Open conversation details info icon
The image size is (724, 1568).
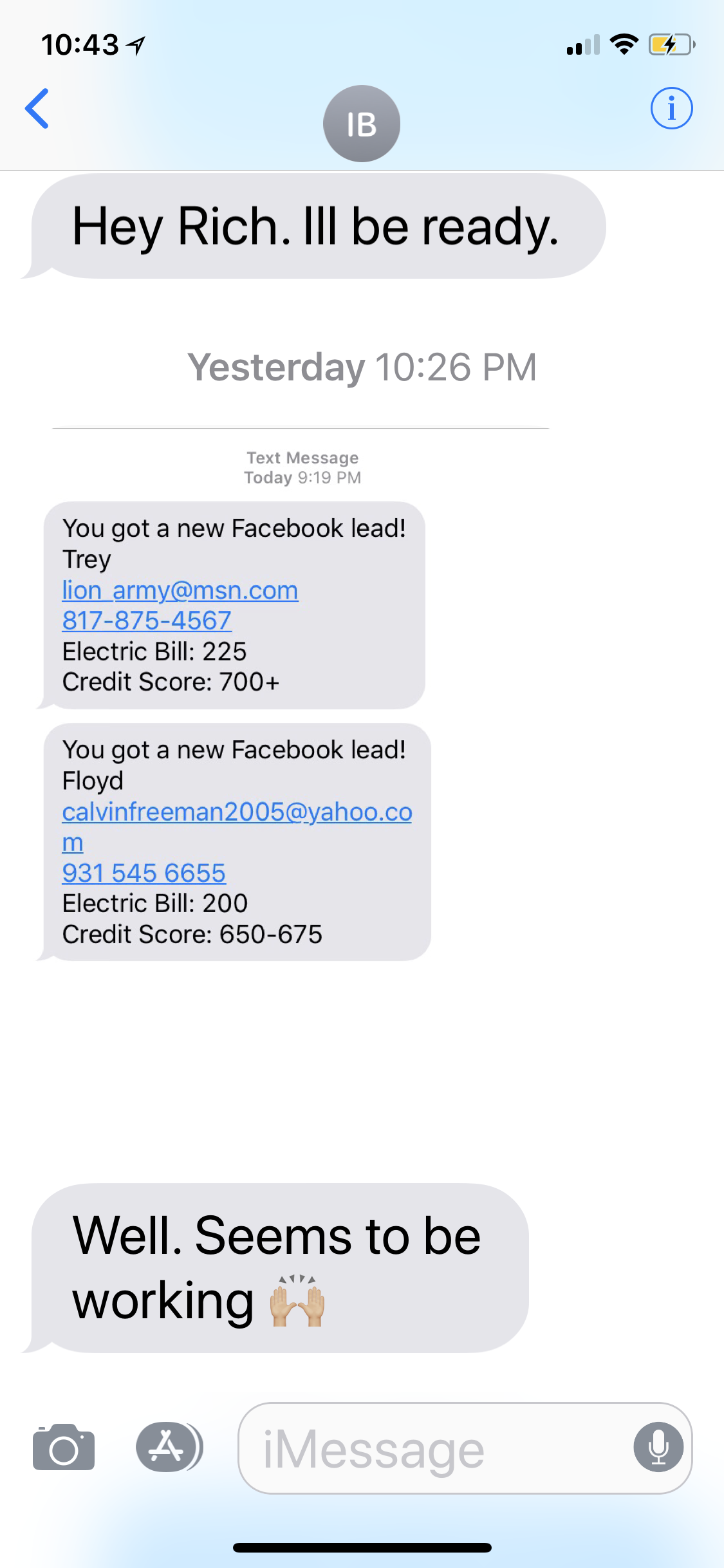671,108
